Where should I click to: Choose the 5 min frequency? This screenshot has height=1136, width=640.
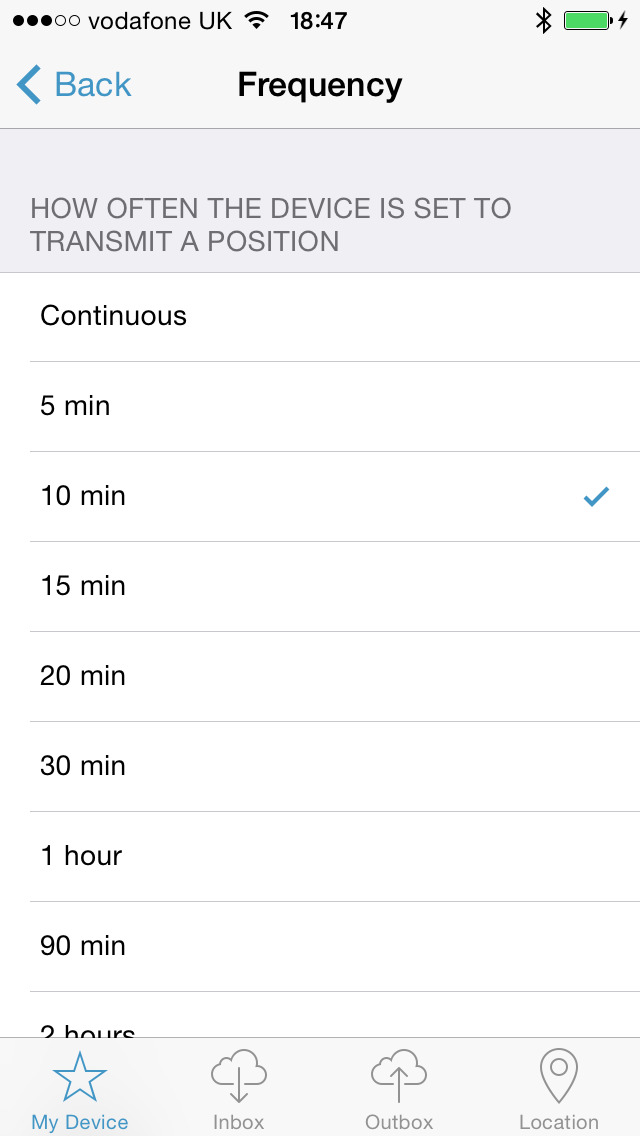pos(320,406)
